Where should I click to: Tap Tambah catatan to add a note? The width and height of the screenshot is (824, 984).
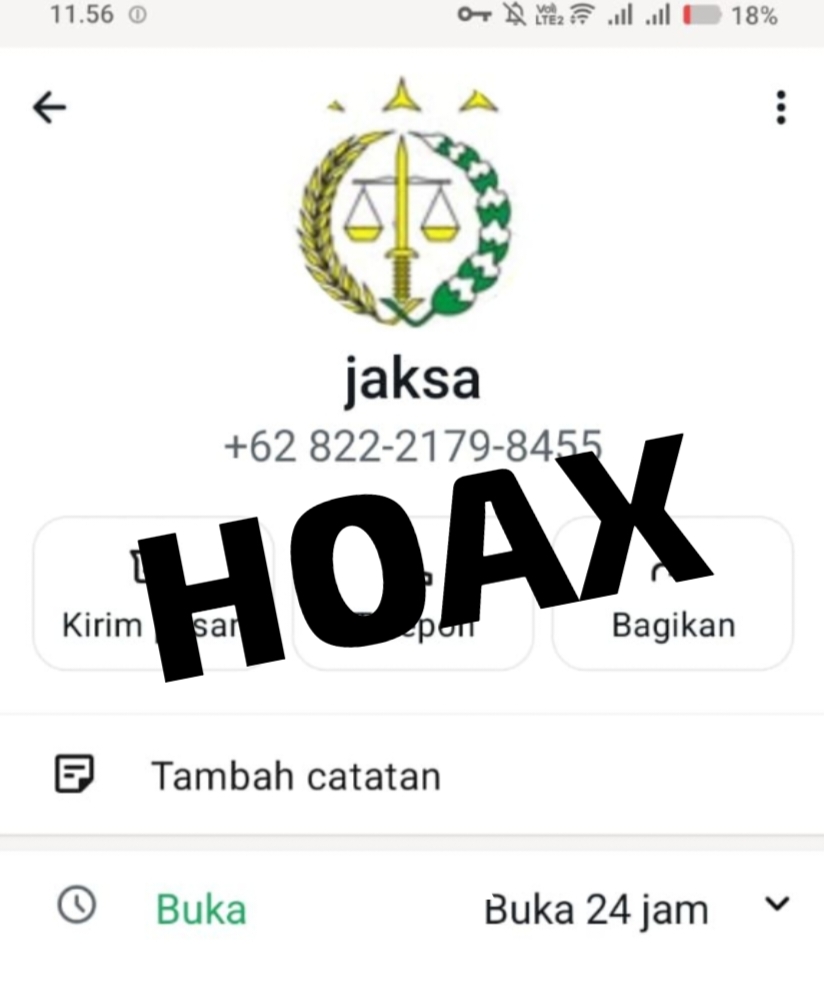296,775
